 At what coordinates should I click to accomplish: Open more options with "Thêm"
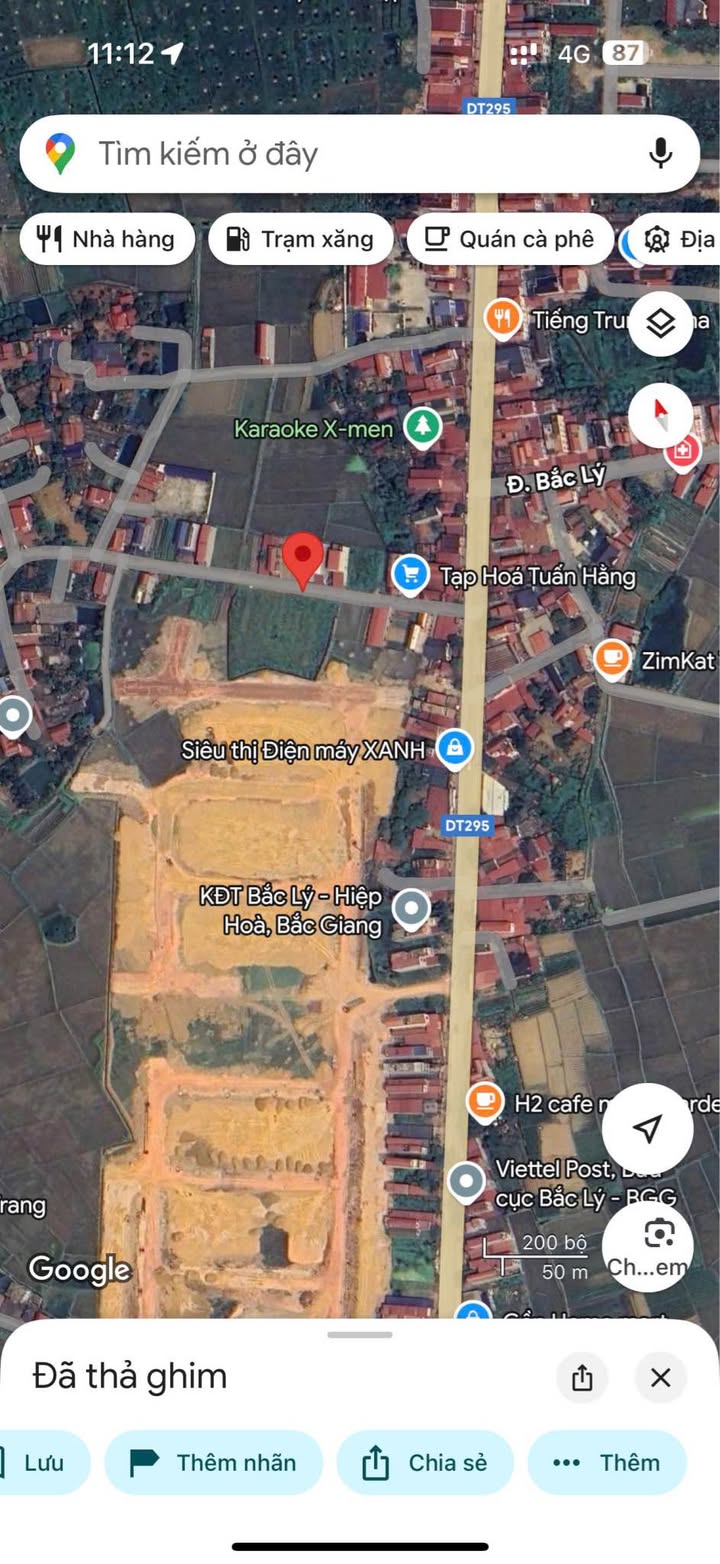(x=607, y=1462)
